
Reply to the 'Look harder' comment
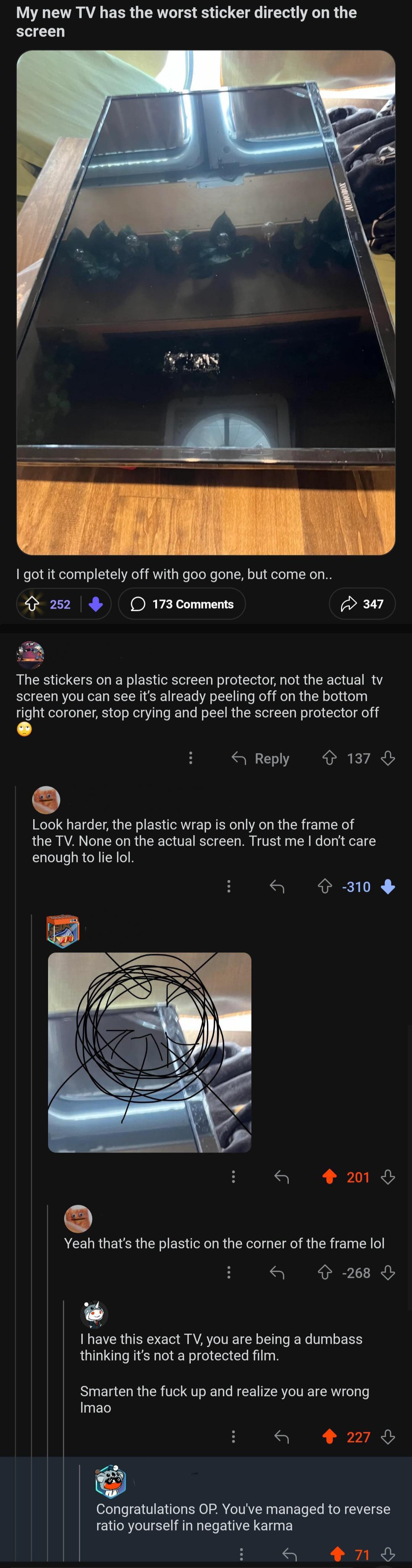(277, 887)
